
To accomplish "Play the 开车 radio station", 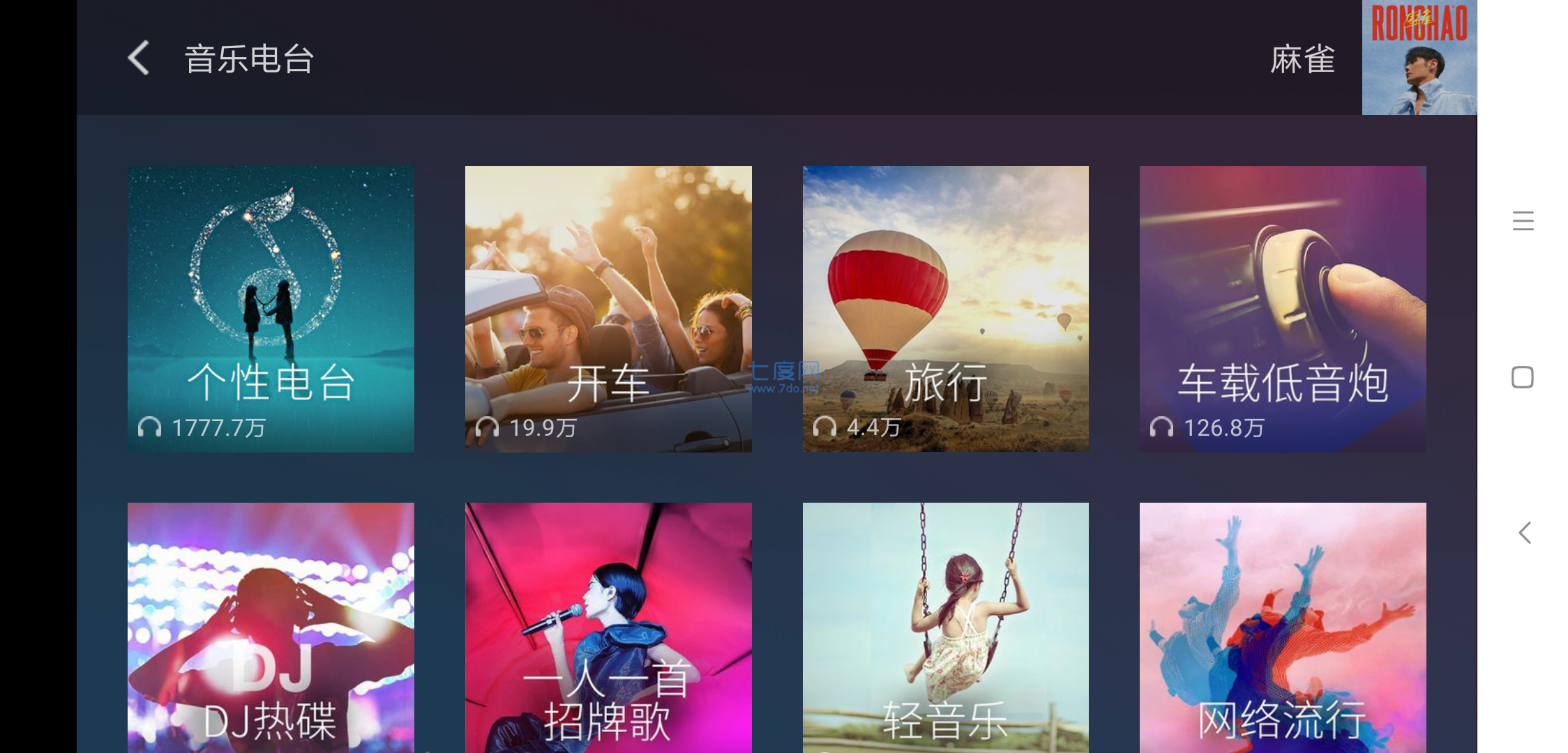I will click(608, 309).
